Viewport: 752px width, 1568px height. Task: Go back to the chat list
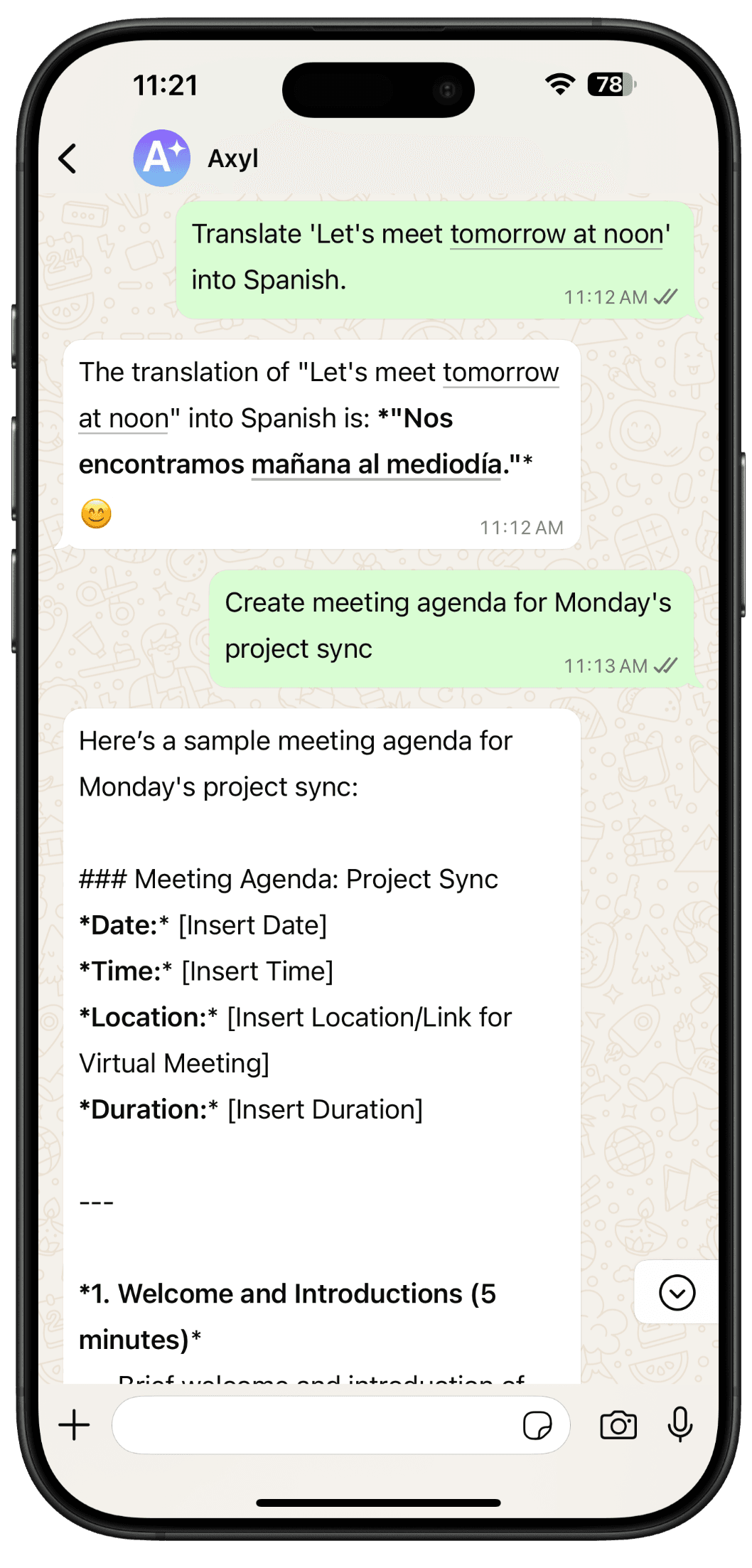[68, 159]
